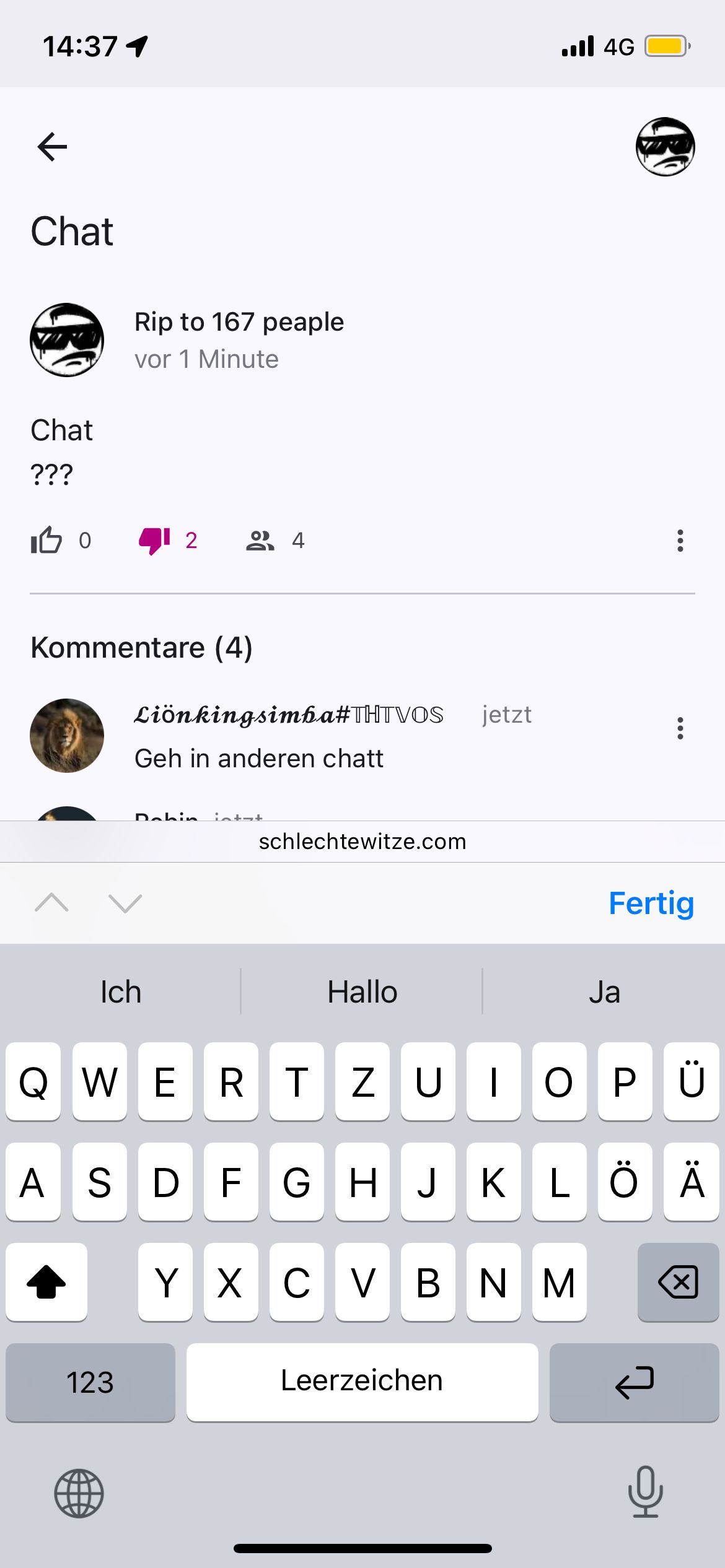Pick the "Ja" keyboard suggestion
Image resolution: width=725 pixels, height=1568 pixels.
604,991
